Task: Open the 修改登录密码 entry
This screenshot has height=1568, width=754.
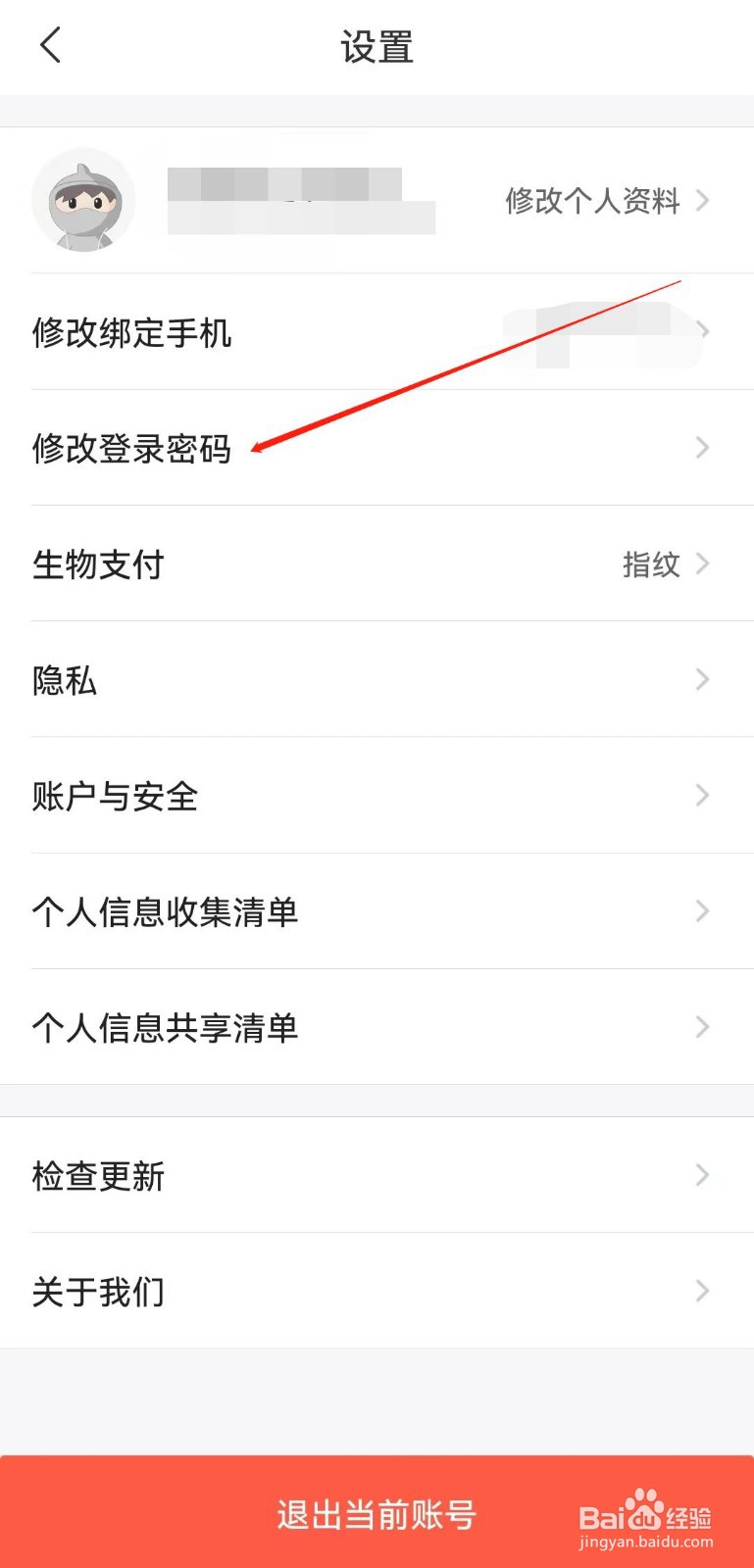Action: point(132,448)
